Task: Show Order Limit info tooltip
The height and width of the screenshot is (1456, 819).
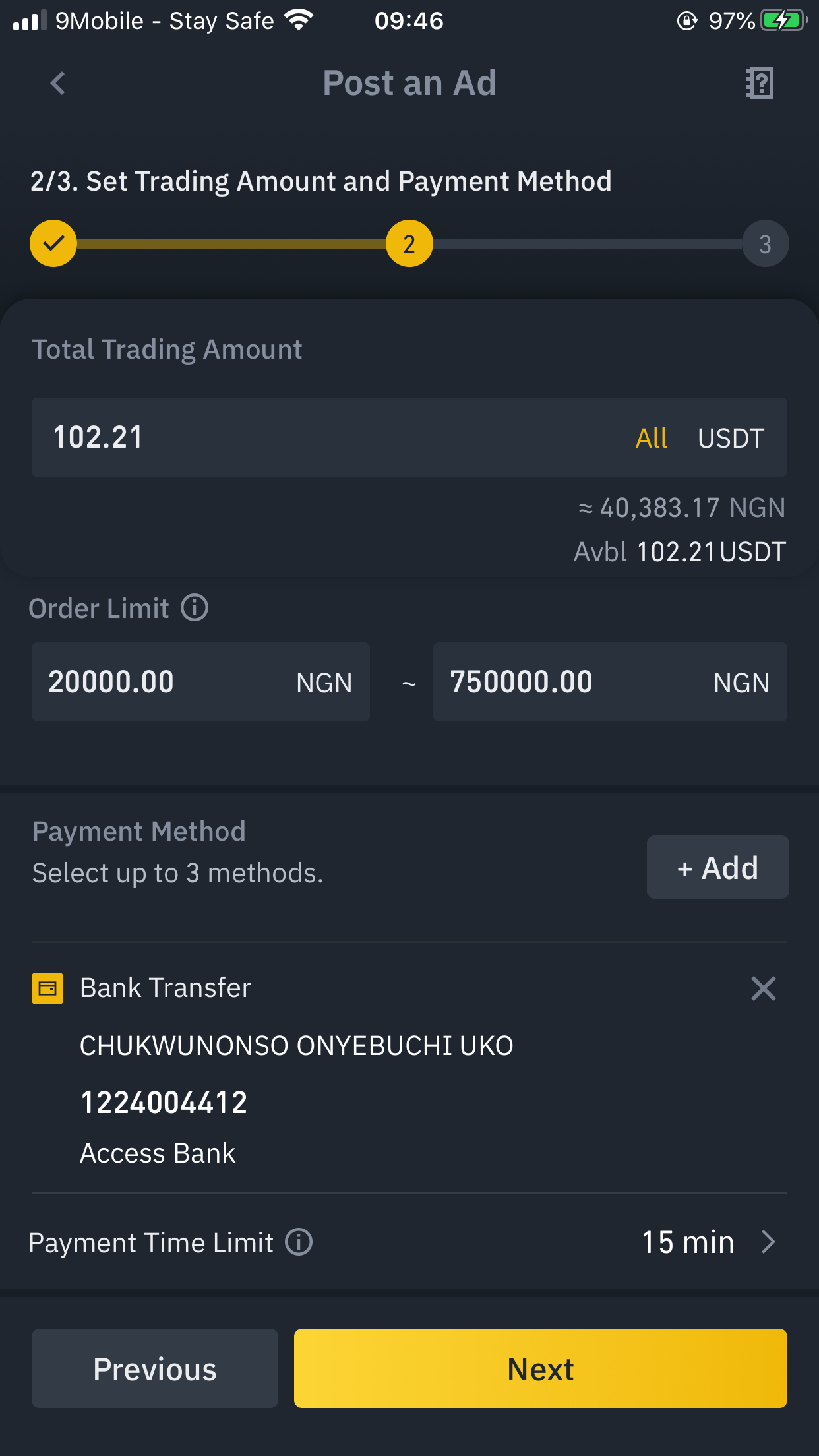Action: (x=195, y=607)
